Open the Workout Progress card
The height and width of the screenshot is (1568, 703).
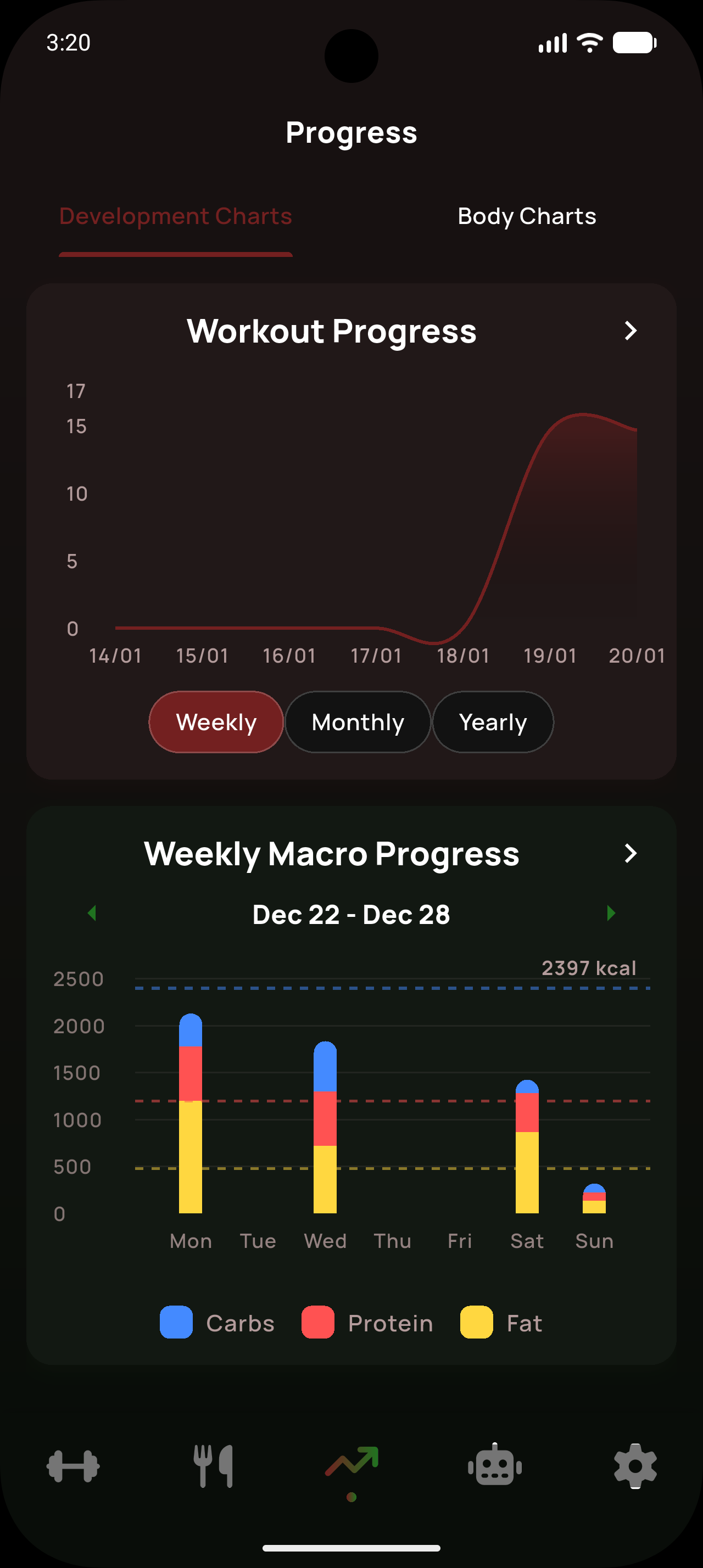pos(332,331)
